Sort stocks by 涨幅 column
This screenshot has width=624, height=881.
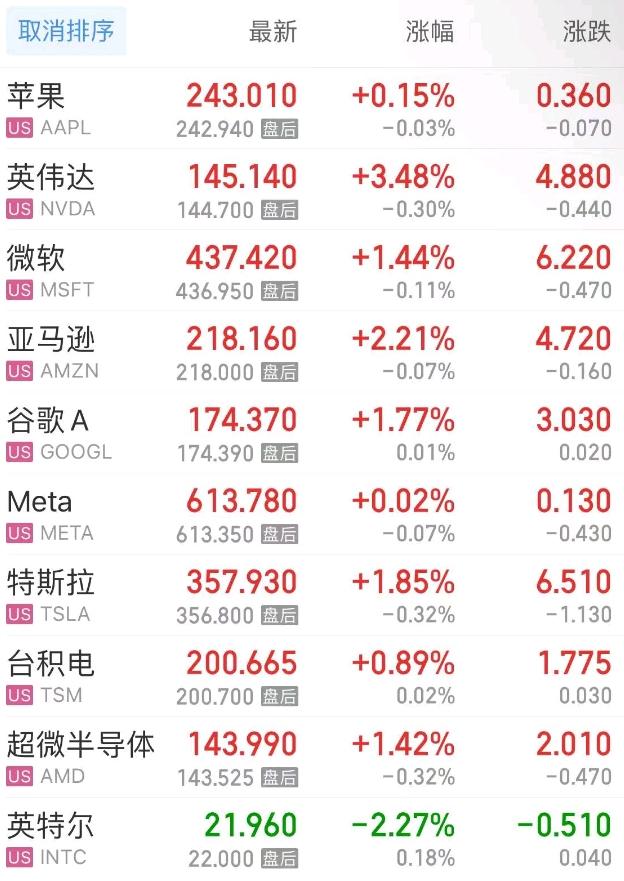[430, 32]
